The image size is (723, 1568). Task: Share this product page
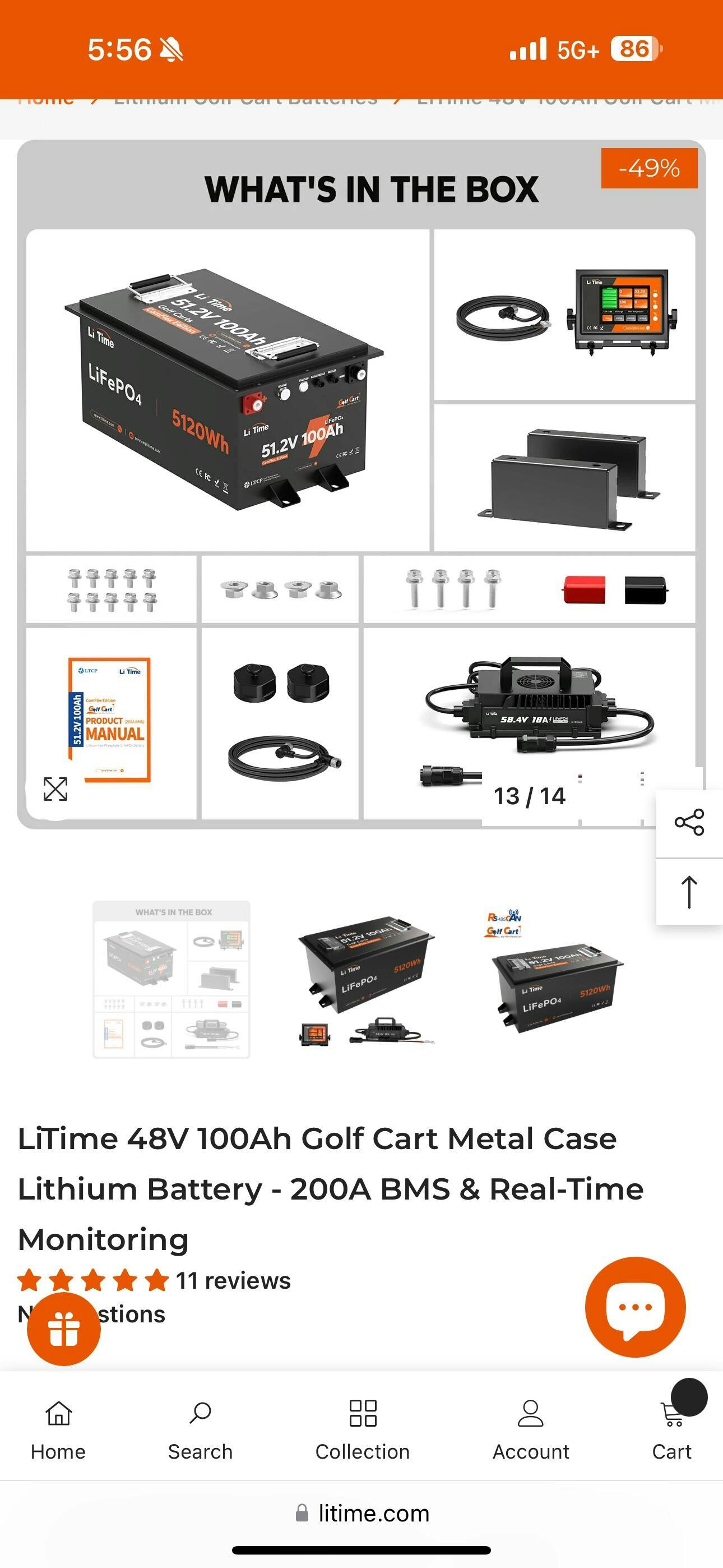coord(689,822)
